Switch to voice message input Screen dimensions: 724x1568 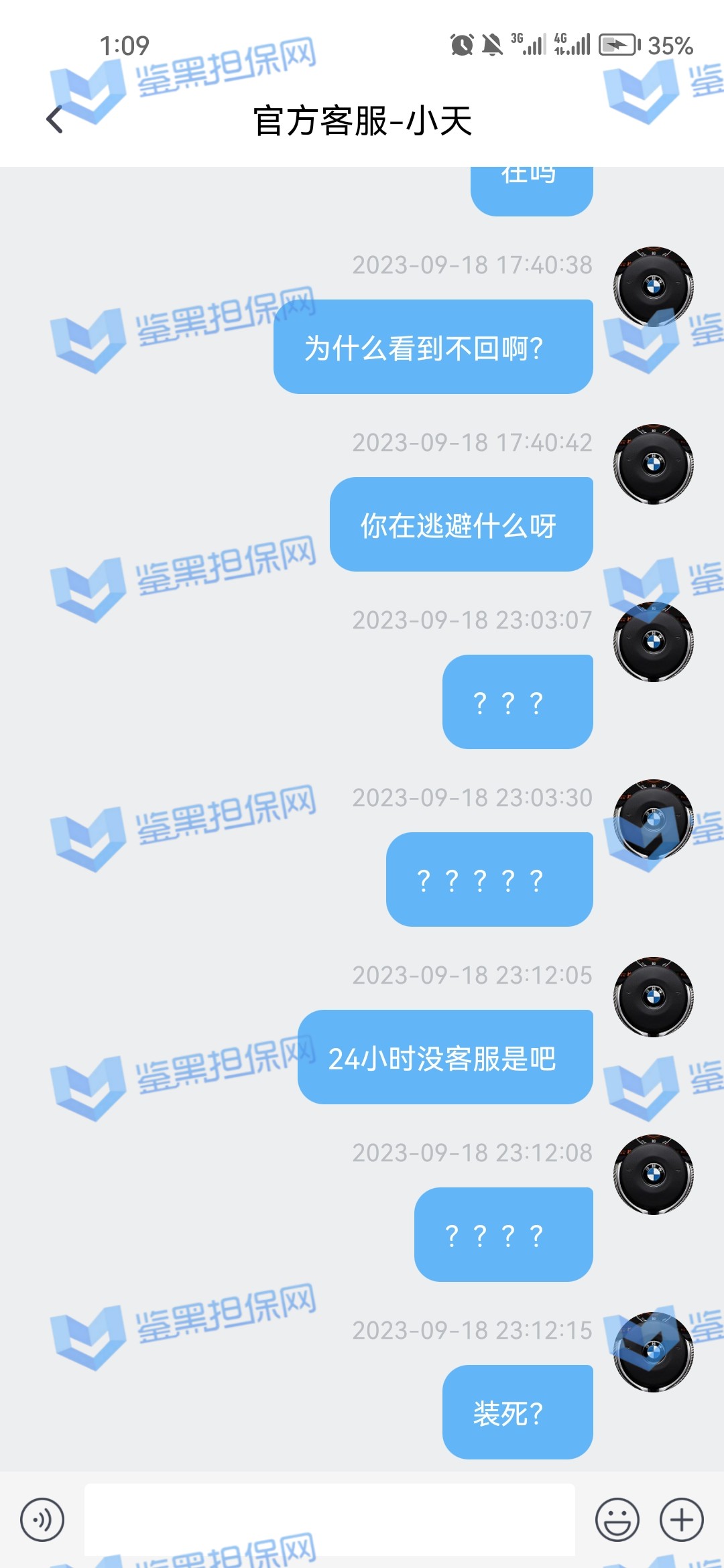pyautogui.click(x=42, y=1520)
